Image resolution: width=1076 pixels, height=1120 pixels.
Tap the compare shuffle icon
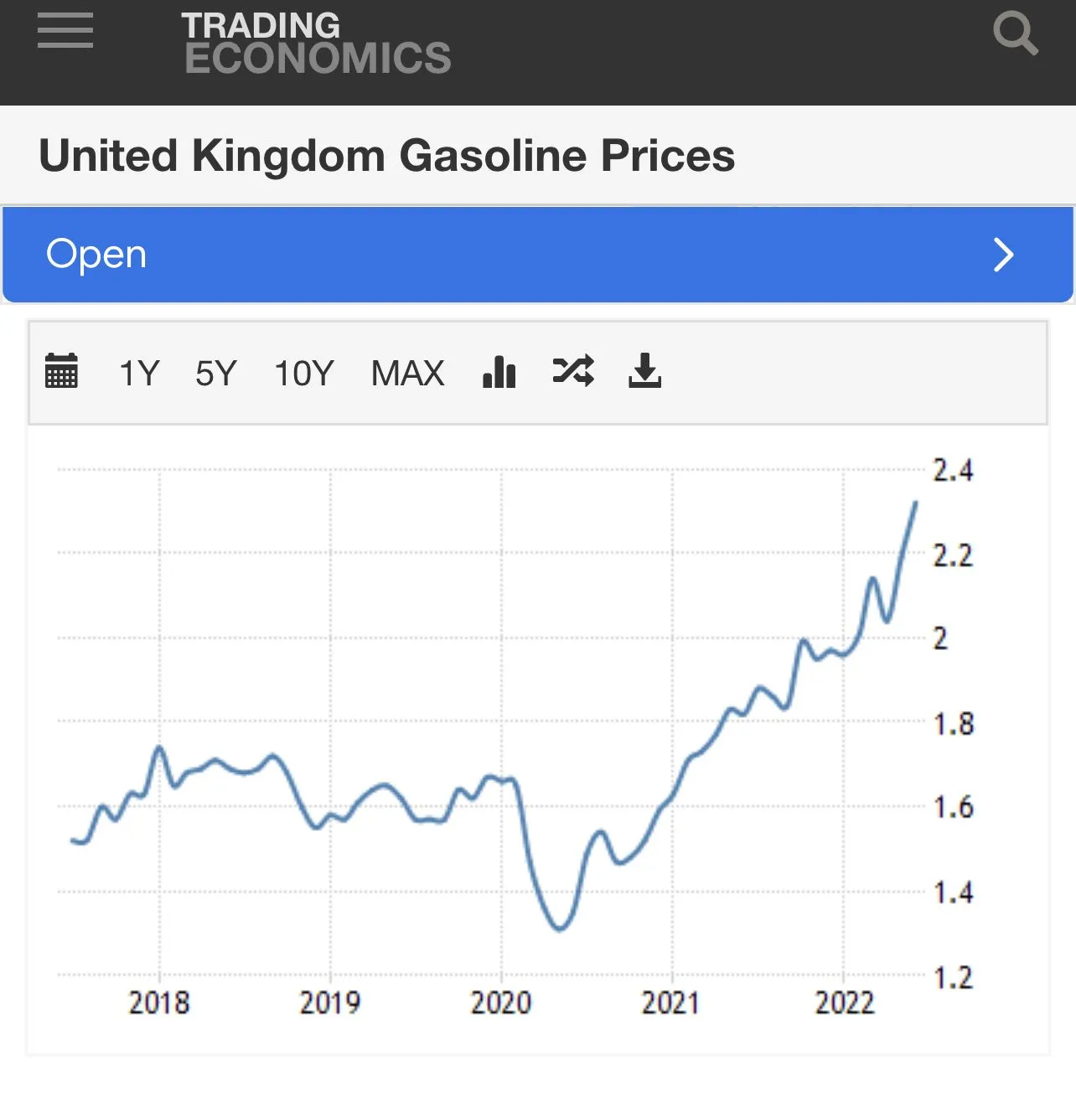click(x=573, y=370)
